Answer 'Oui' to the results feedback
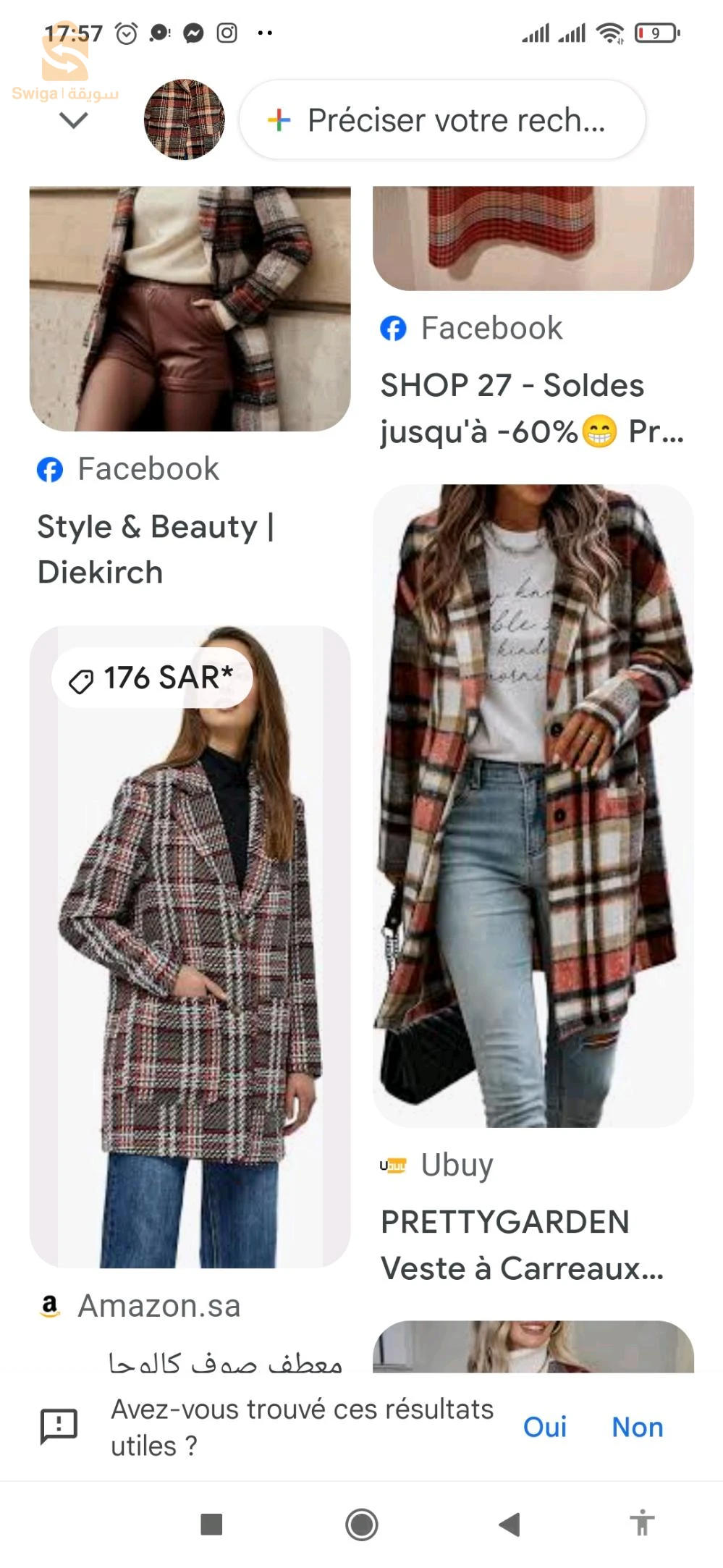This screenshot has height=1568, width=723. (x=544, y=1427)
